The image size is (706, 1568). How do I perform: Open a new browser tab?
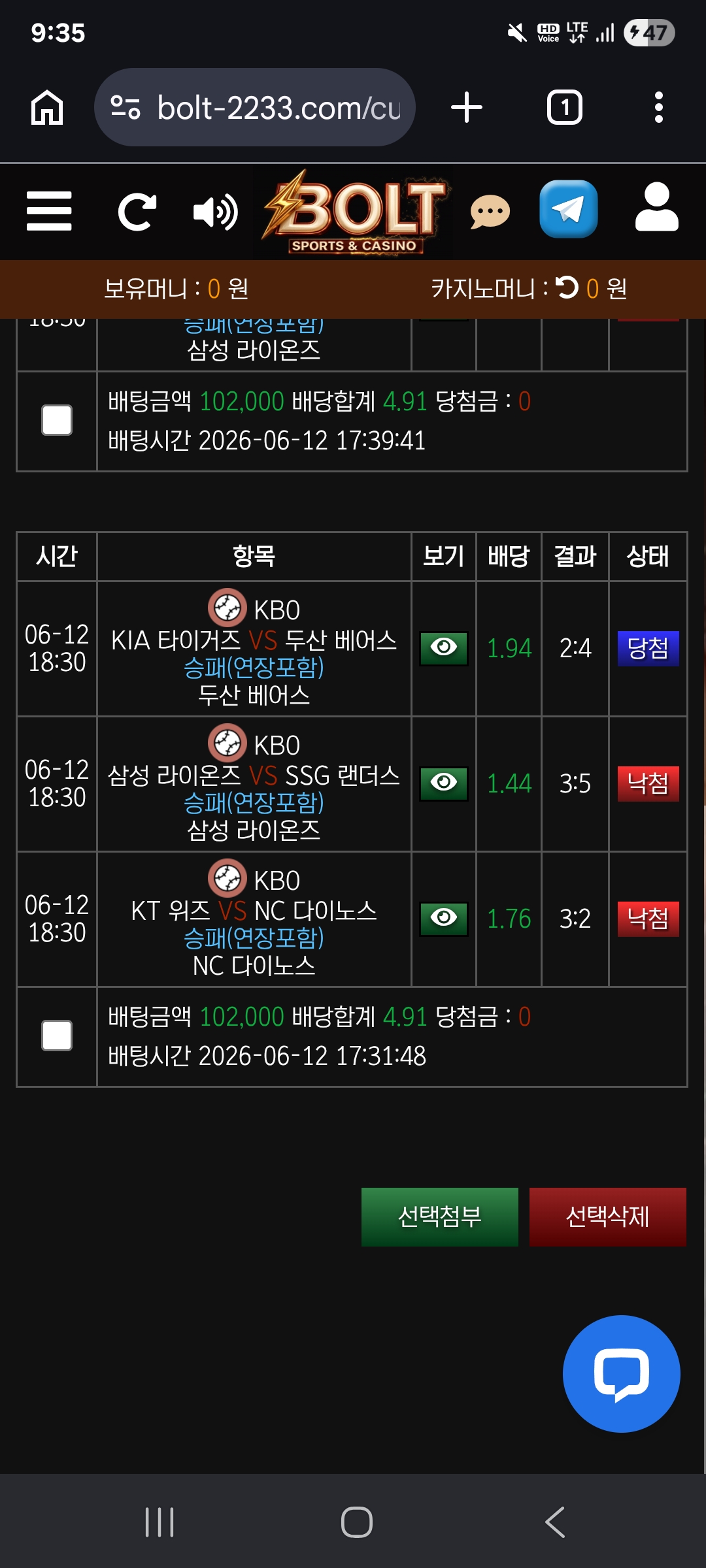tap(467, 107)
